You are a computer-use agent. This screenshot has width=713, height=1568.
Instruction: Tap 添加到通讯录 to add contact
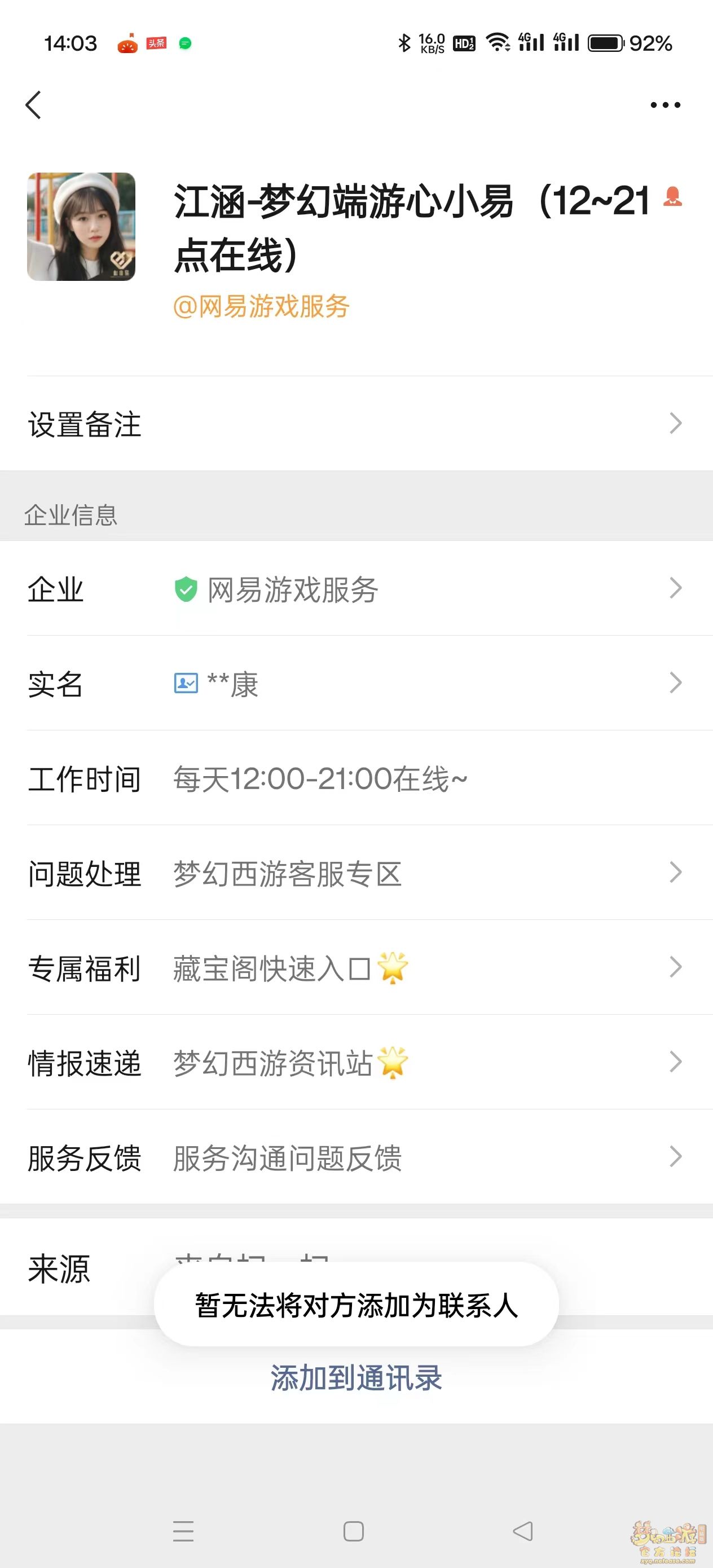pyautogui.click(x=356, y=1378)
